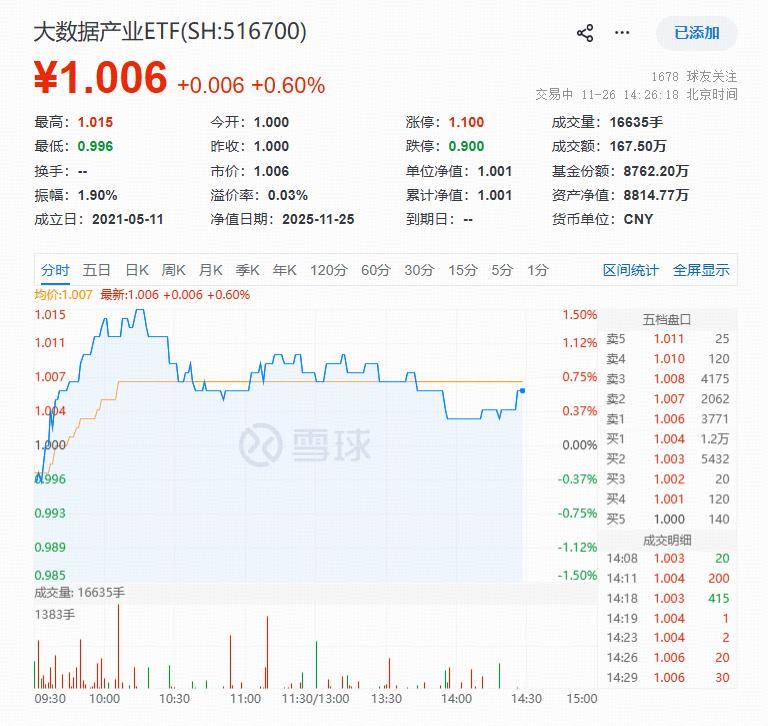Open the 季K chart tab
The height and width of the screenshot is (726, 768).
[248, 270]
